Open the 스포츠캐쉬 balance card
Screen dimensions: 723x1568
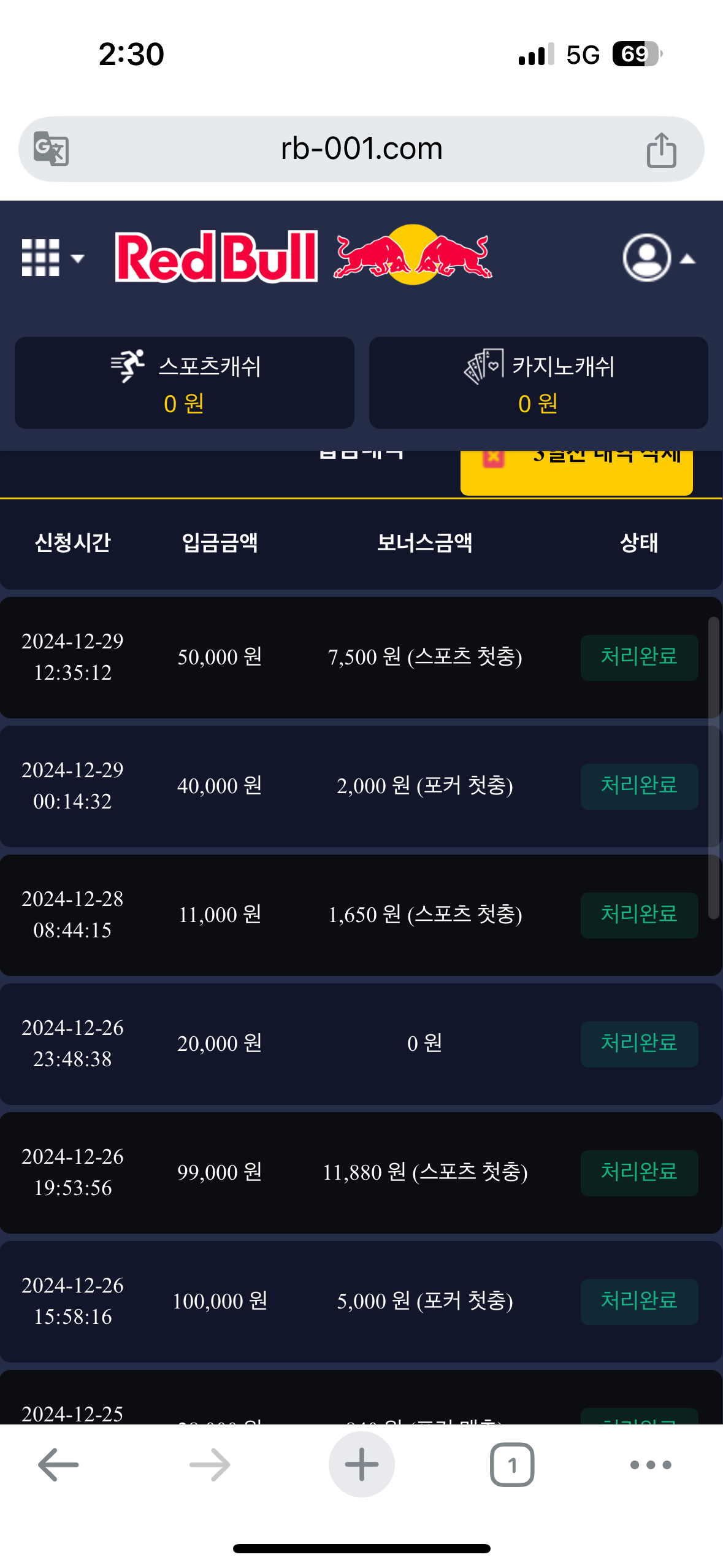coord(185,383)
